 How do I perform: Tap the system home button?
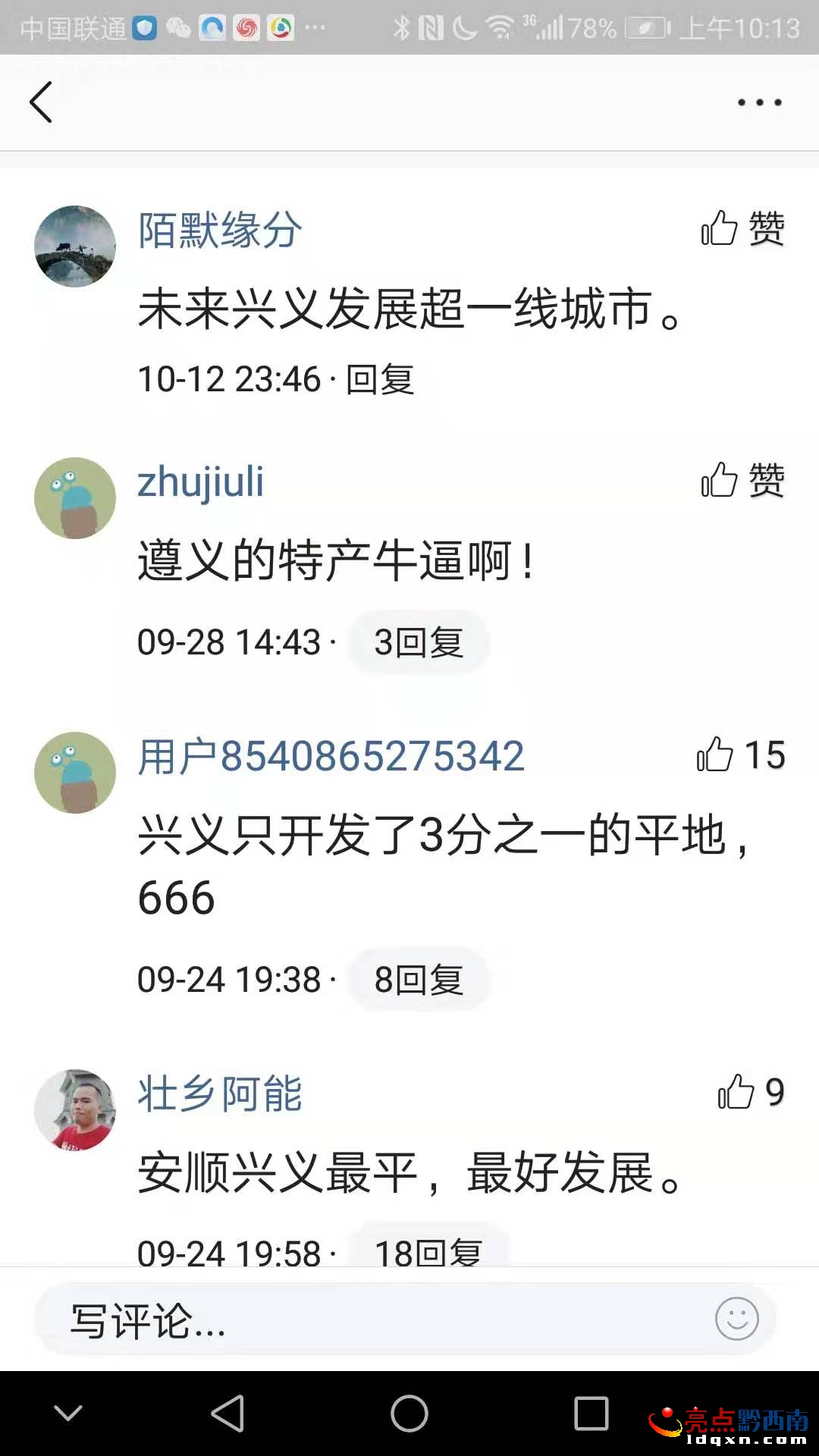click(409, 1414)
